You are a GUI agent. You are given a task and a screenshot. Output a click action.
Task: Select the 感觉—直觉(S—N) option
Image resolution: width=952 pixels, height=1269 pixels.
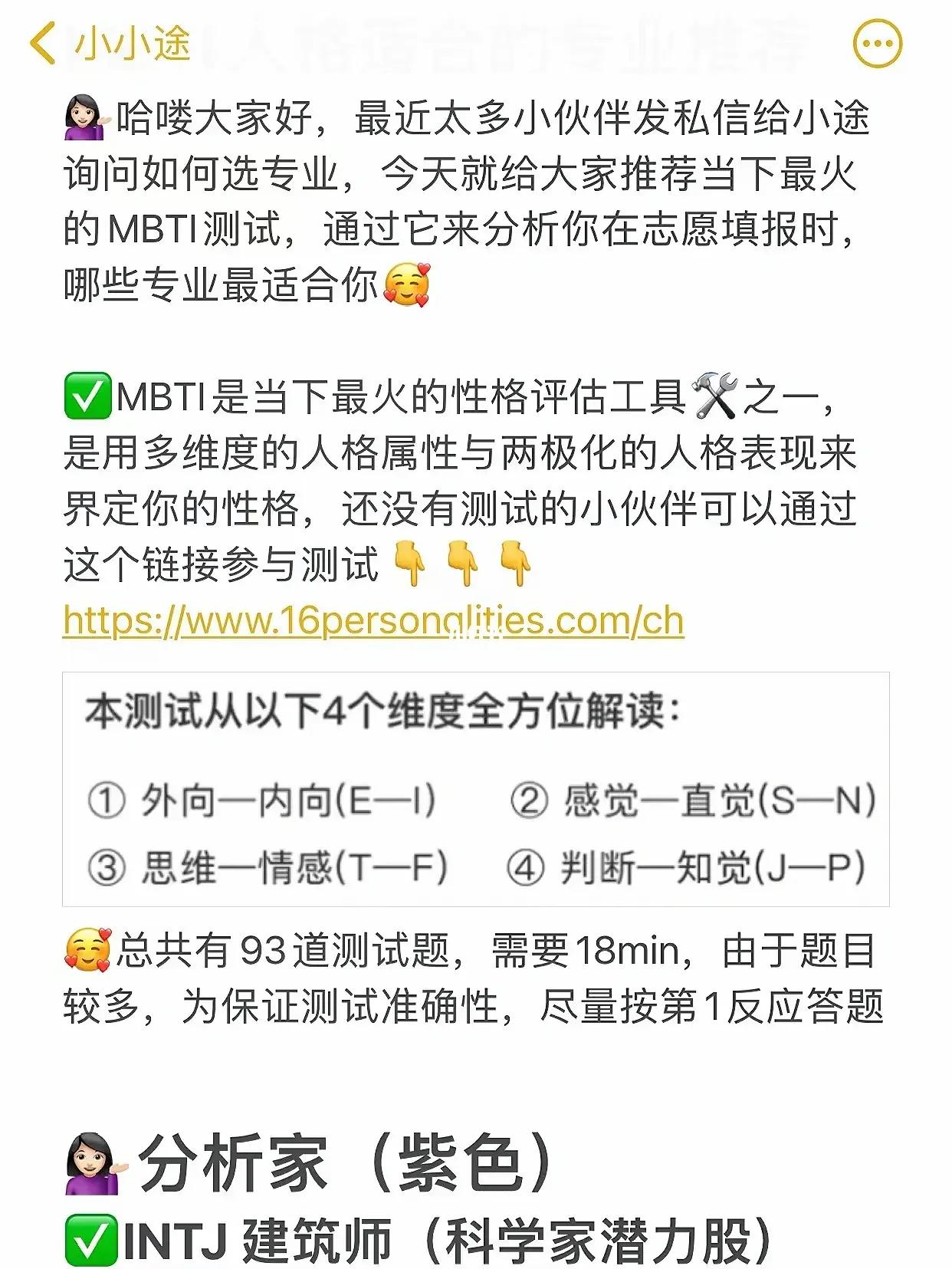tap(698, 800)
